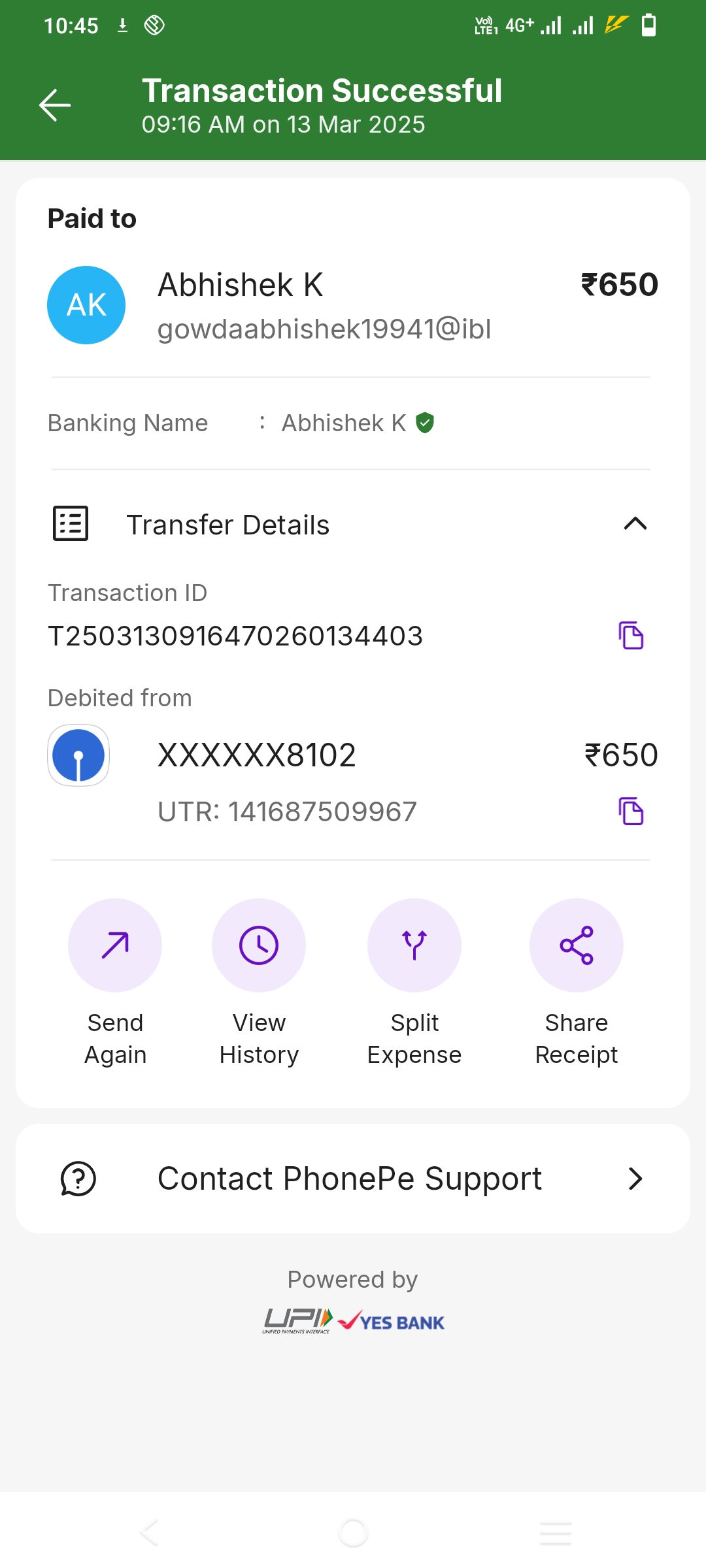The width and height of the screenshot is (706, 1568).
Task: Go back using the top-left arrow
Action: 55,106
